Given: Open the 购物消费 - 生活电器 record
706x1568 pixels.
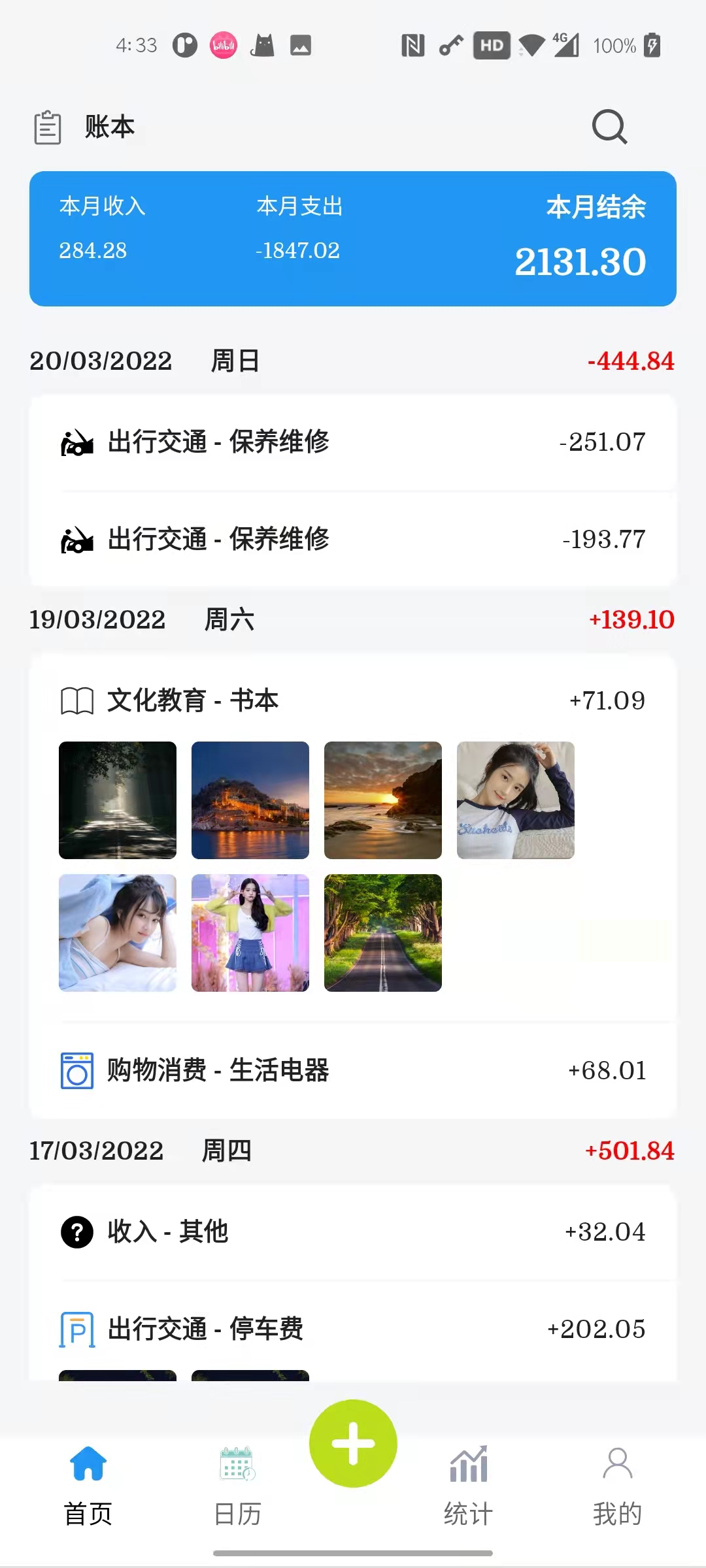Looking at the screenshot, I should (x=353, y=1070).
